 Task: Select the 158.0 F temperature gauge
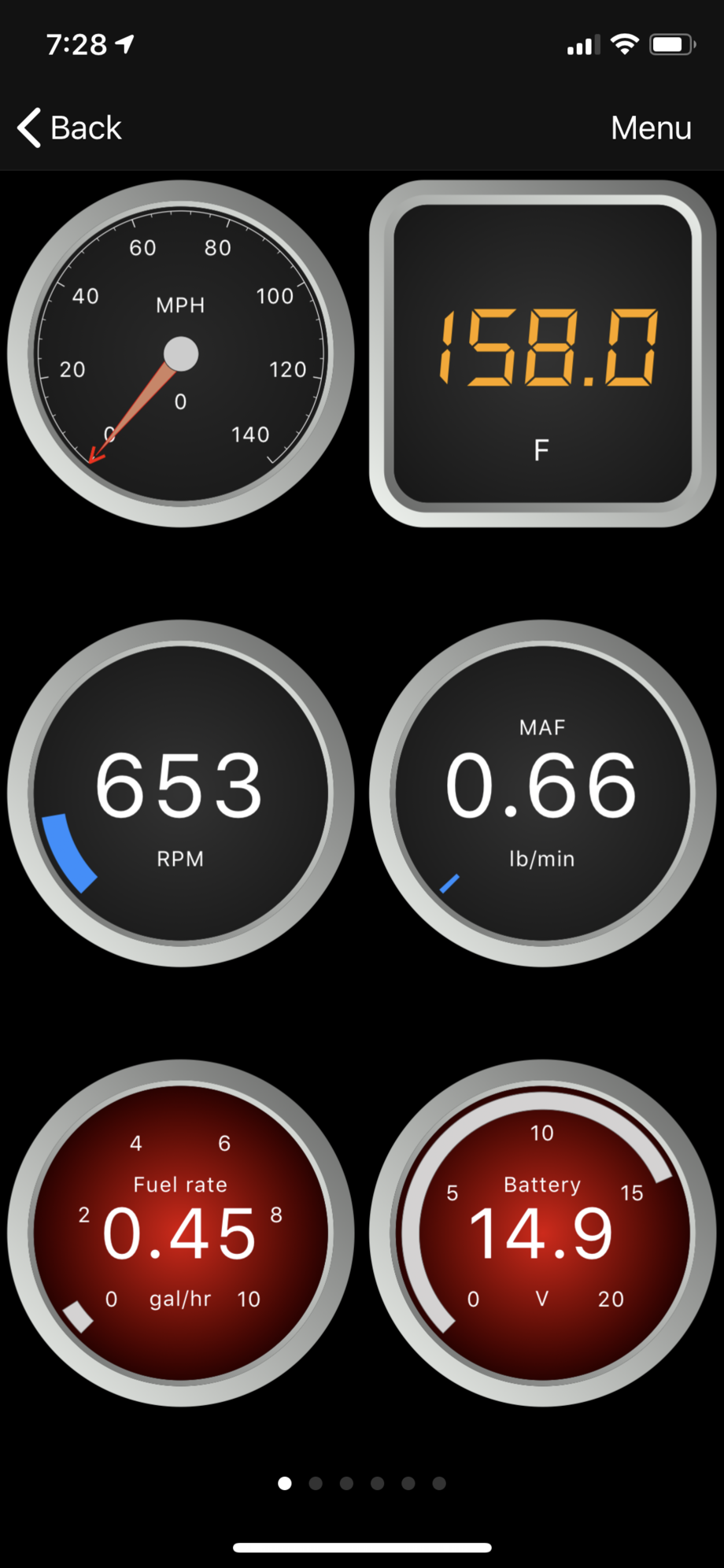[x=542, y=353]
